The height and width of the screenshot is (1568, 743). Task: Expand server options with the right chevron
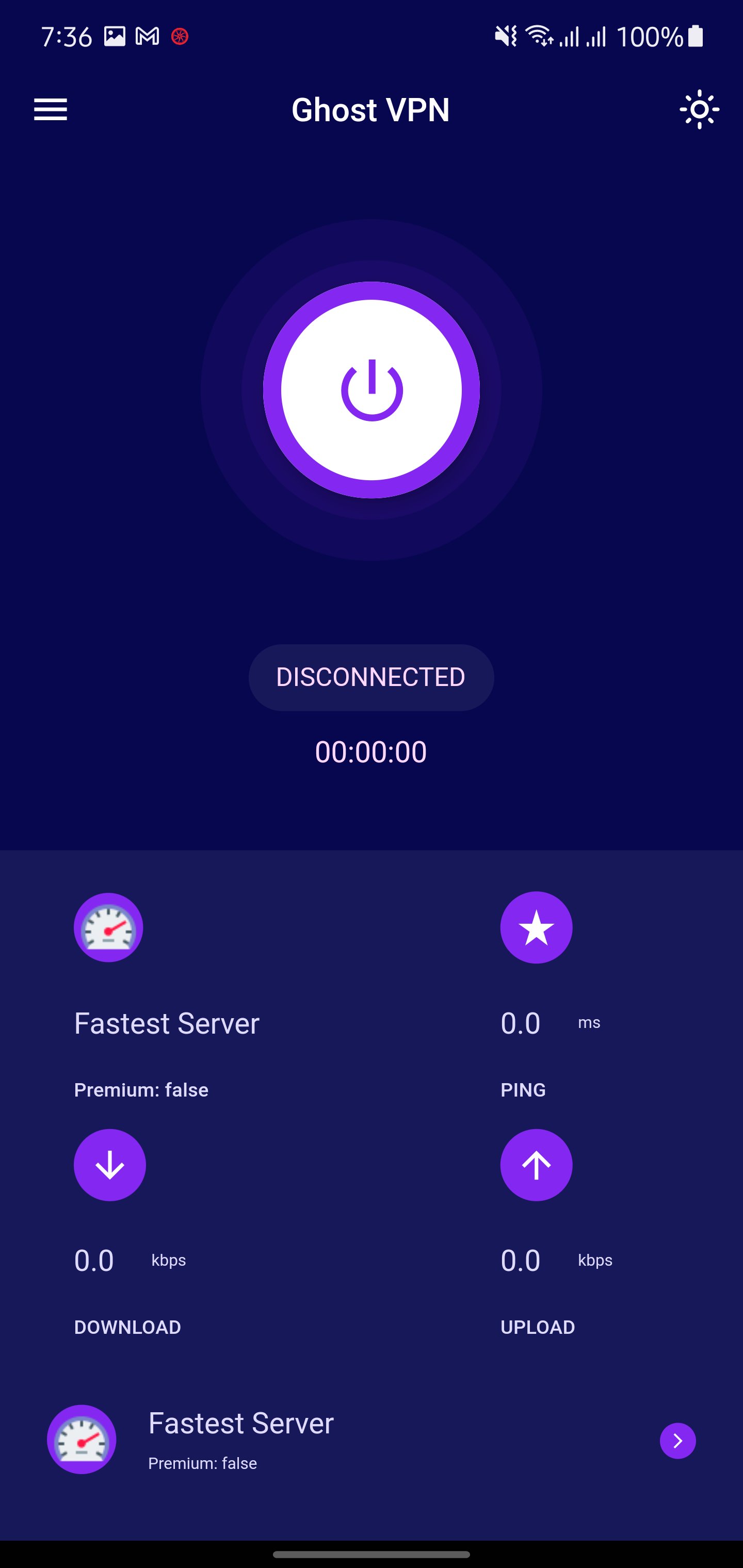tap(678, 1440)
